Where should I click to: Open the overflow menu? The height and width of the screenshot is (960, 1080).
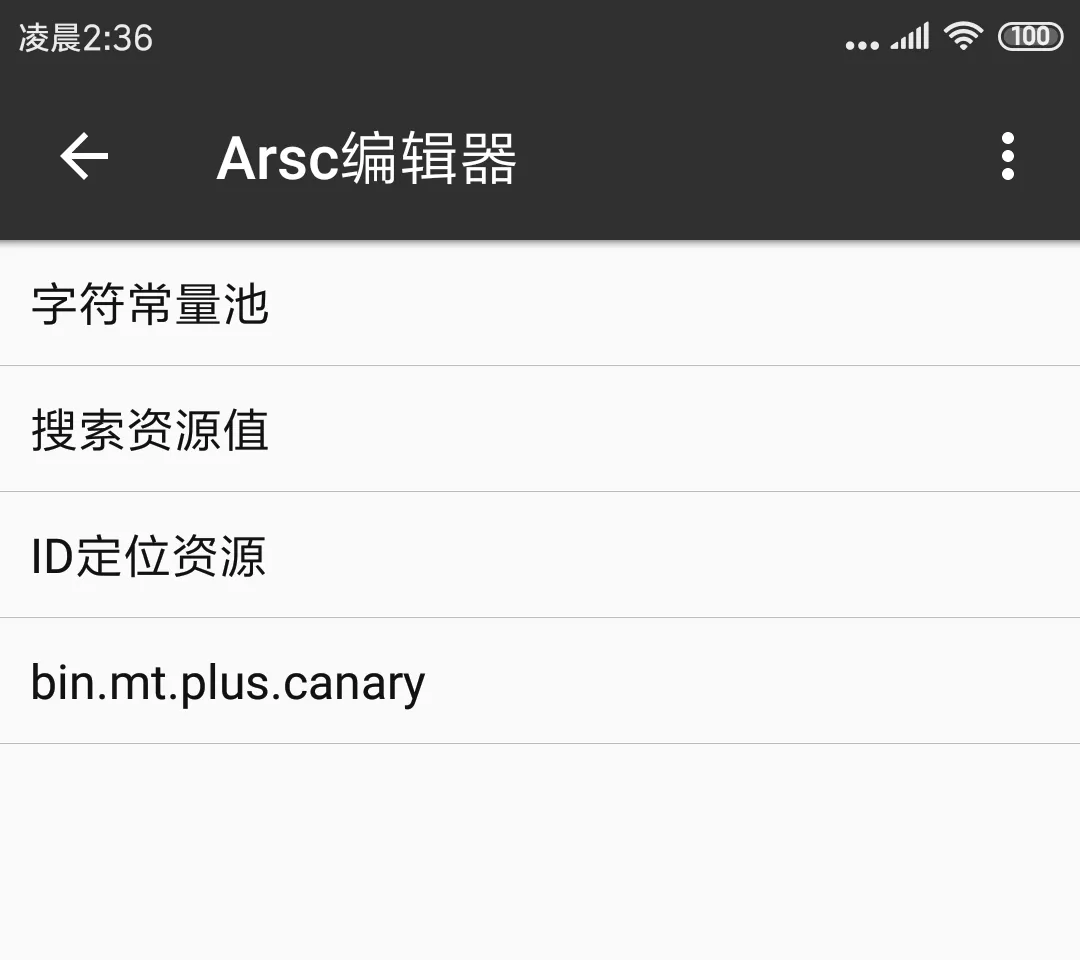(1007, 157)
